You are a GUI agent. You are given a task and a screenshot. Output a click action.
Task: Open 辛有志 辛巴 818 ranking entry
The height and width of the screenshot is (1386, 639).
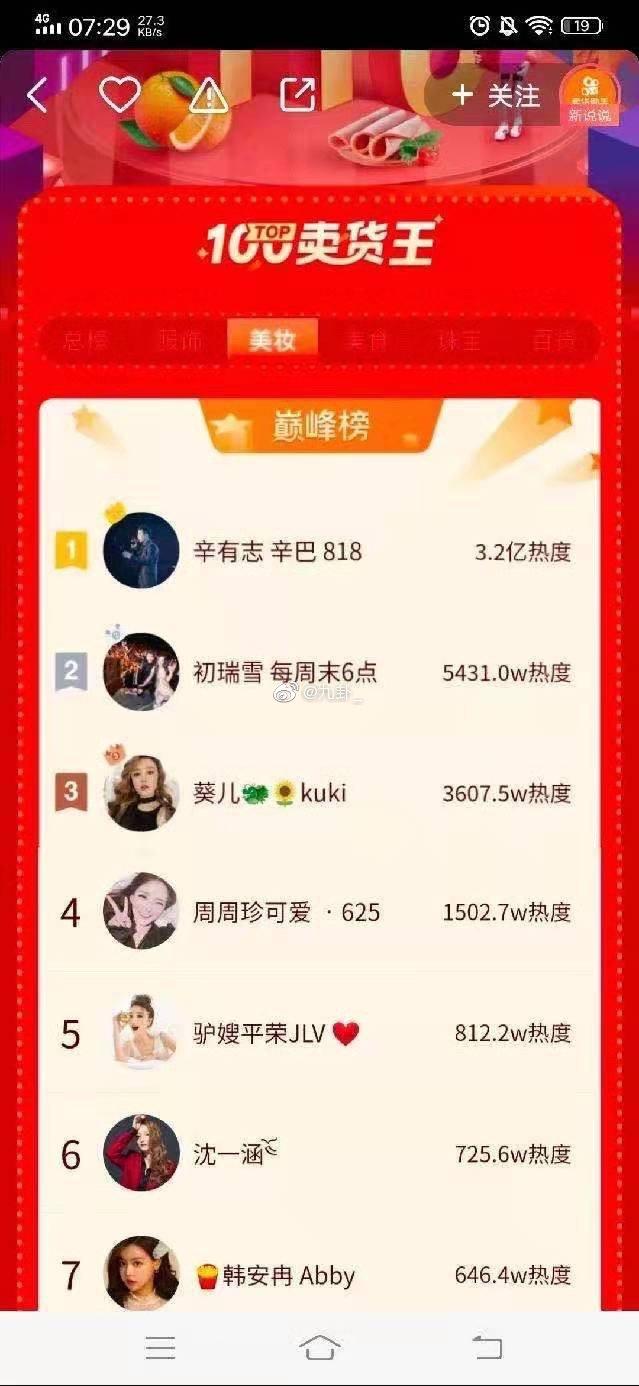click(x=320, y=551)
